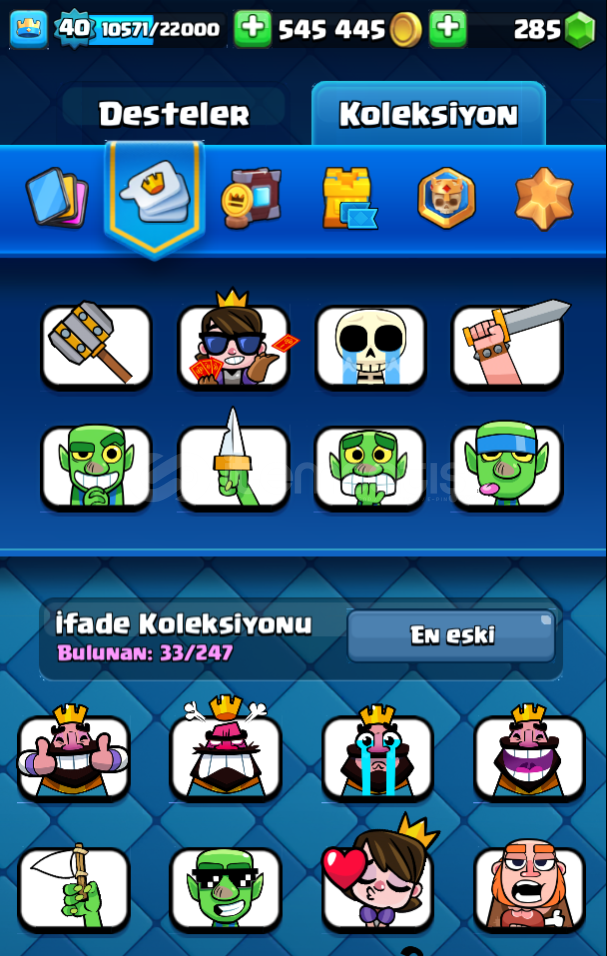Choose the fist holding sword emote
This screenshot has width=607, height=956.
[x=507, y=346]
